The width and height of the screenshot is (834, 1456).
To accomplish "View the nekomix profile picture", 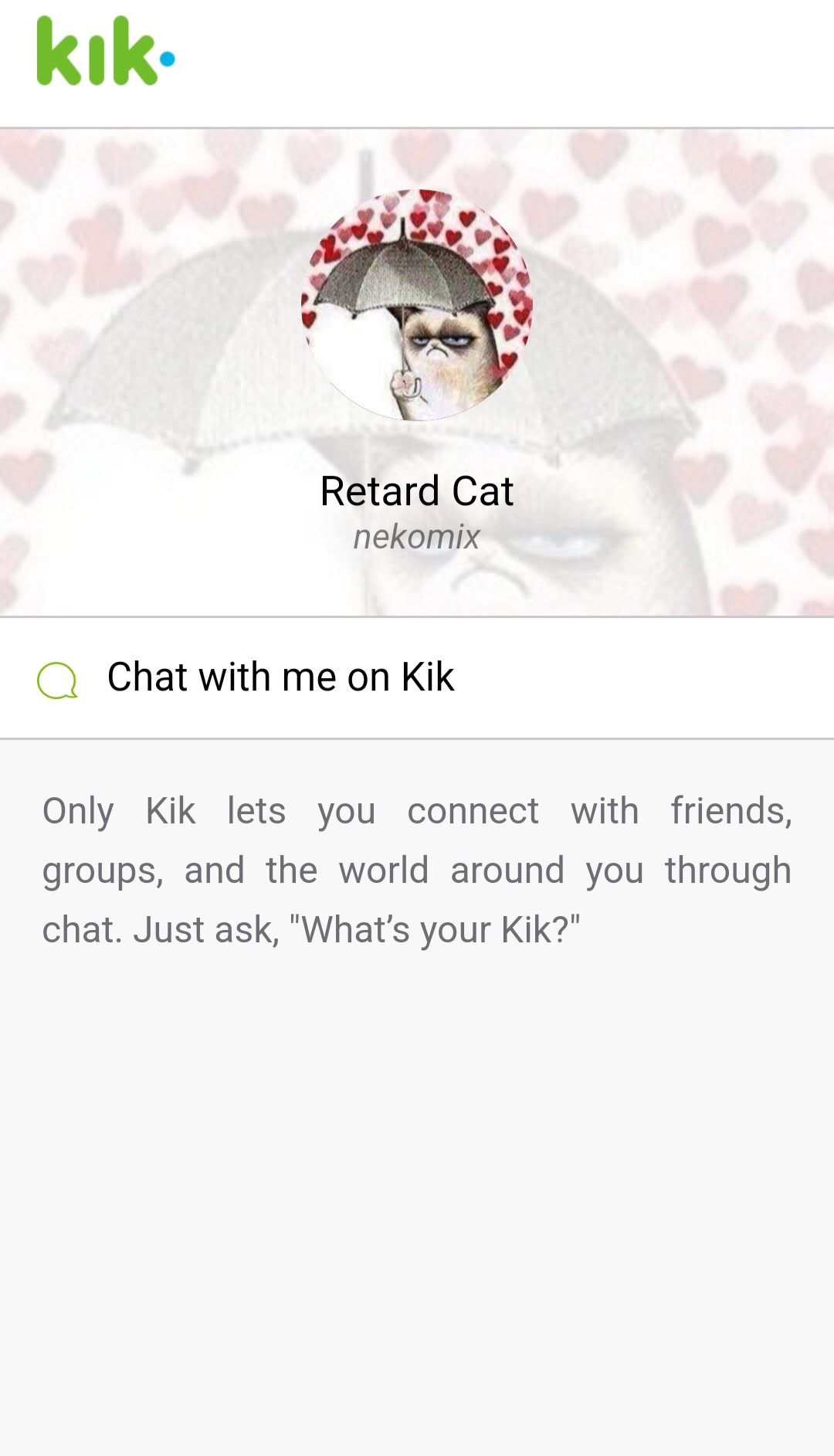I will (416, 305).
